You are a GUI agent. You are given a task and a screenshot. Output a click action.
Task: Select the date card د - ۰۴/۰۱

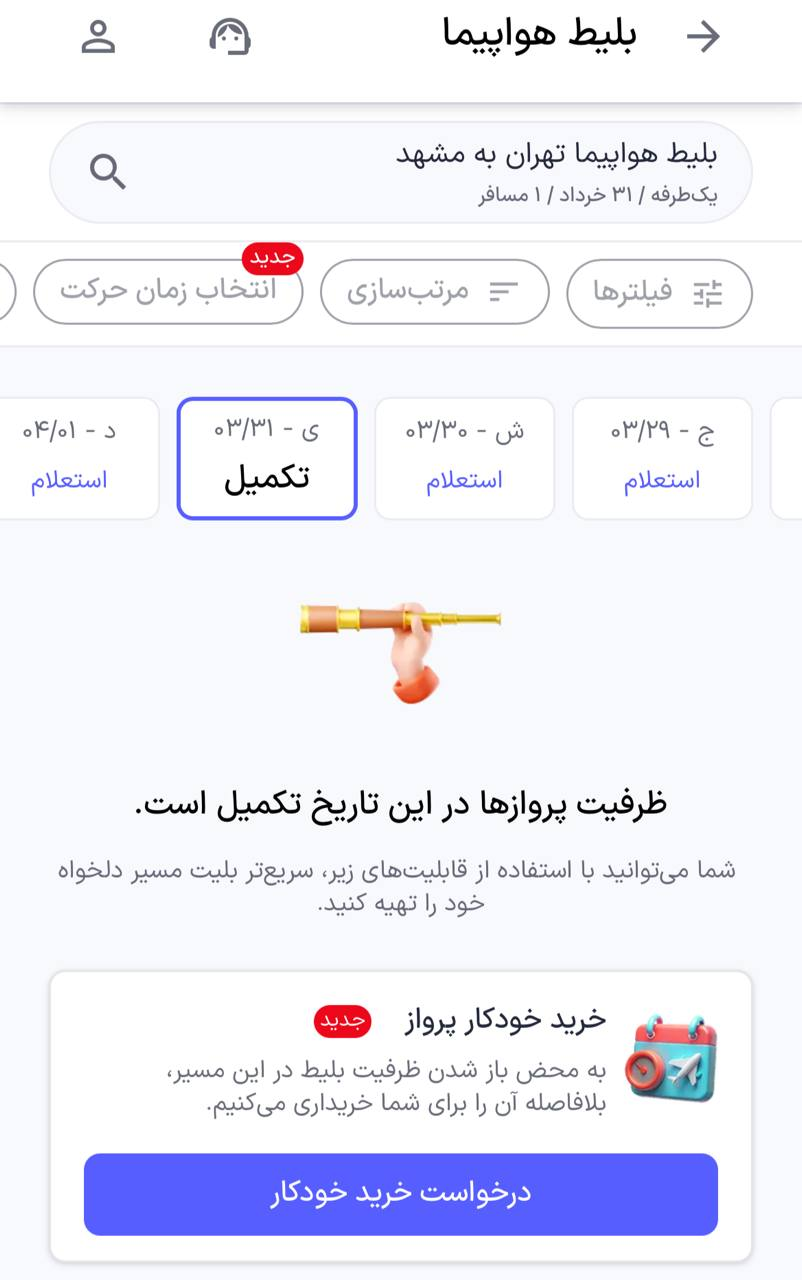(x=70, y=458)
